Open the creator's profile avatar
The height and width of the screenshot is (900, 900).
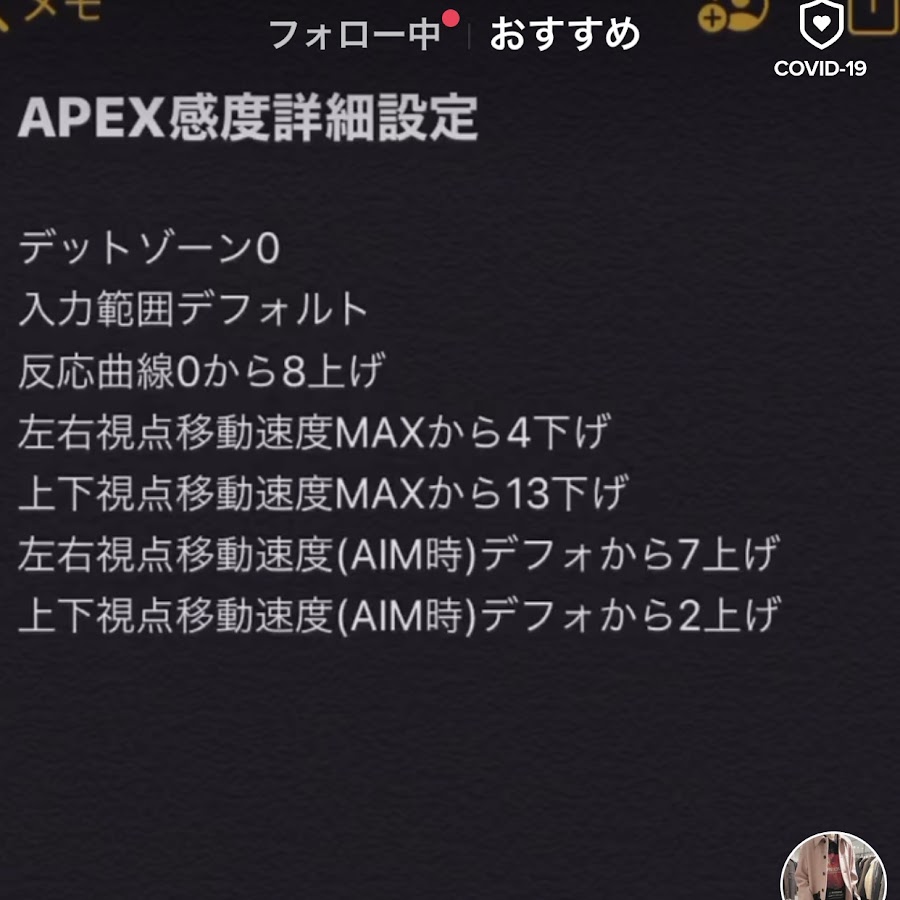(x=833, y=868)
